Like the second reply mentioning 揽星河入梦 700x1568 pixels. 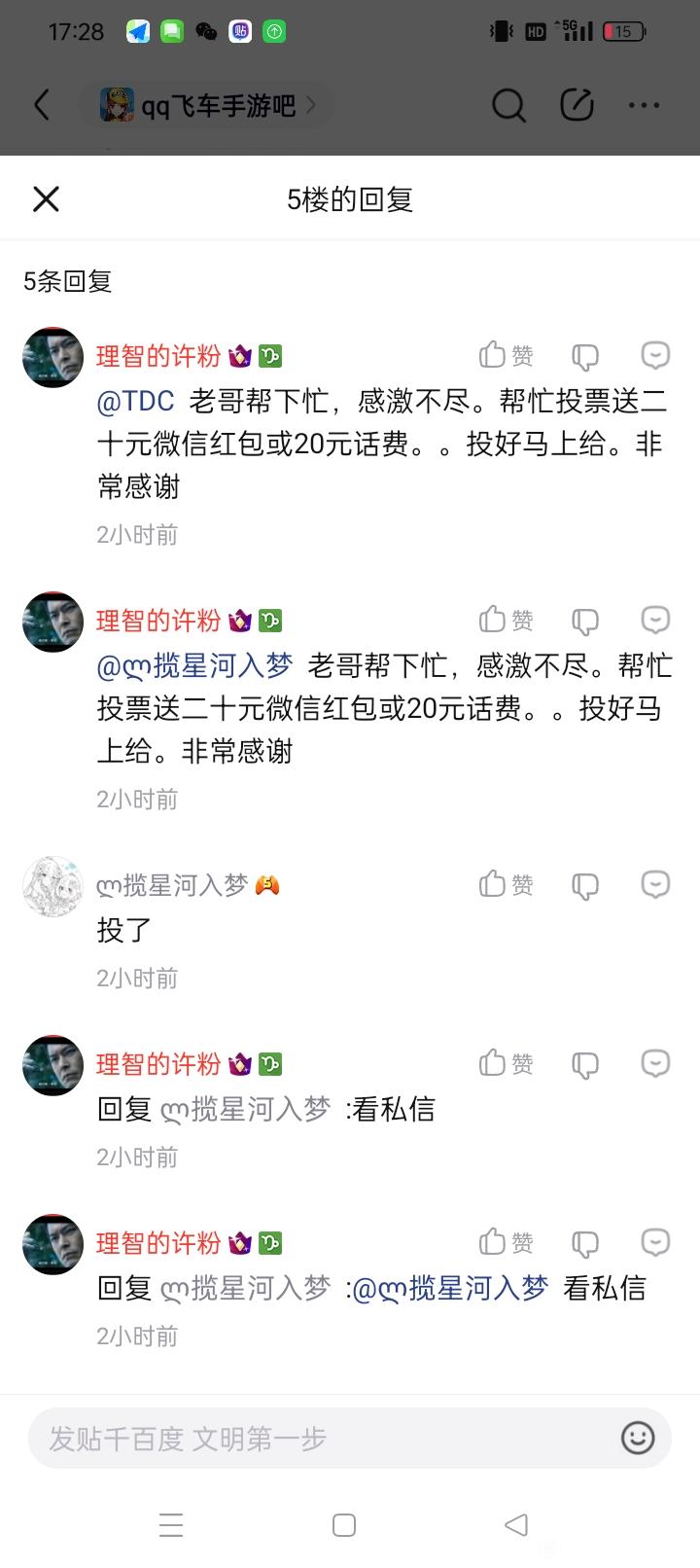pyautogui.click(x=506, y=620)
